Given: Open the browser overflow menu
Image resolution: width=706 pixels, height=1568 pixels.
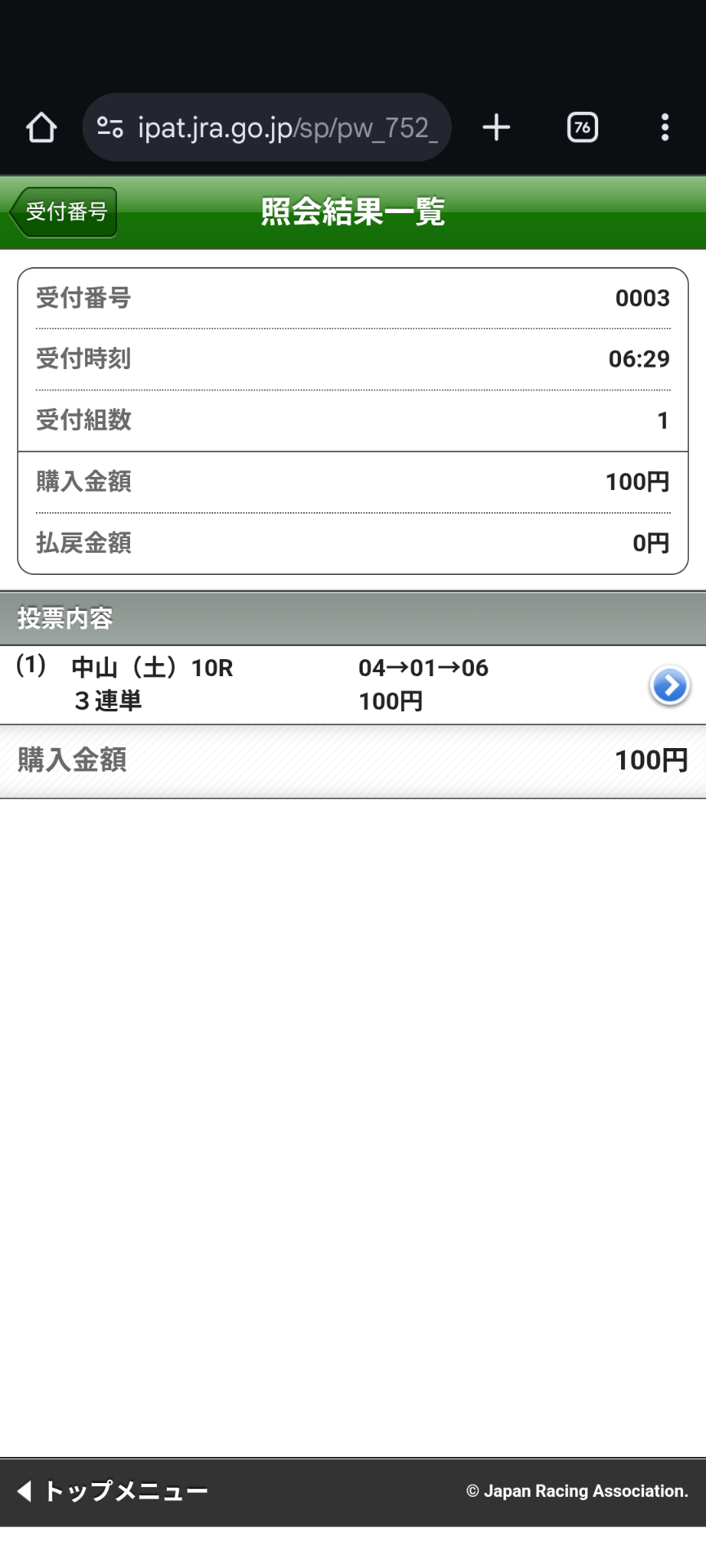Looking at the screenshot, I should (664, 128).
